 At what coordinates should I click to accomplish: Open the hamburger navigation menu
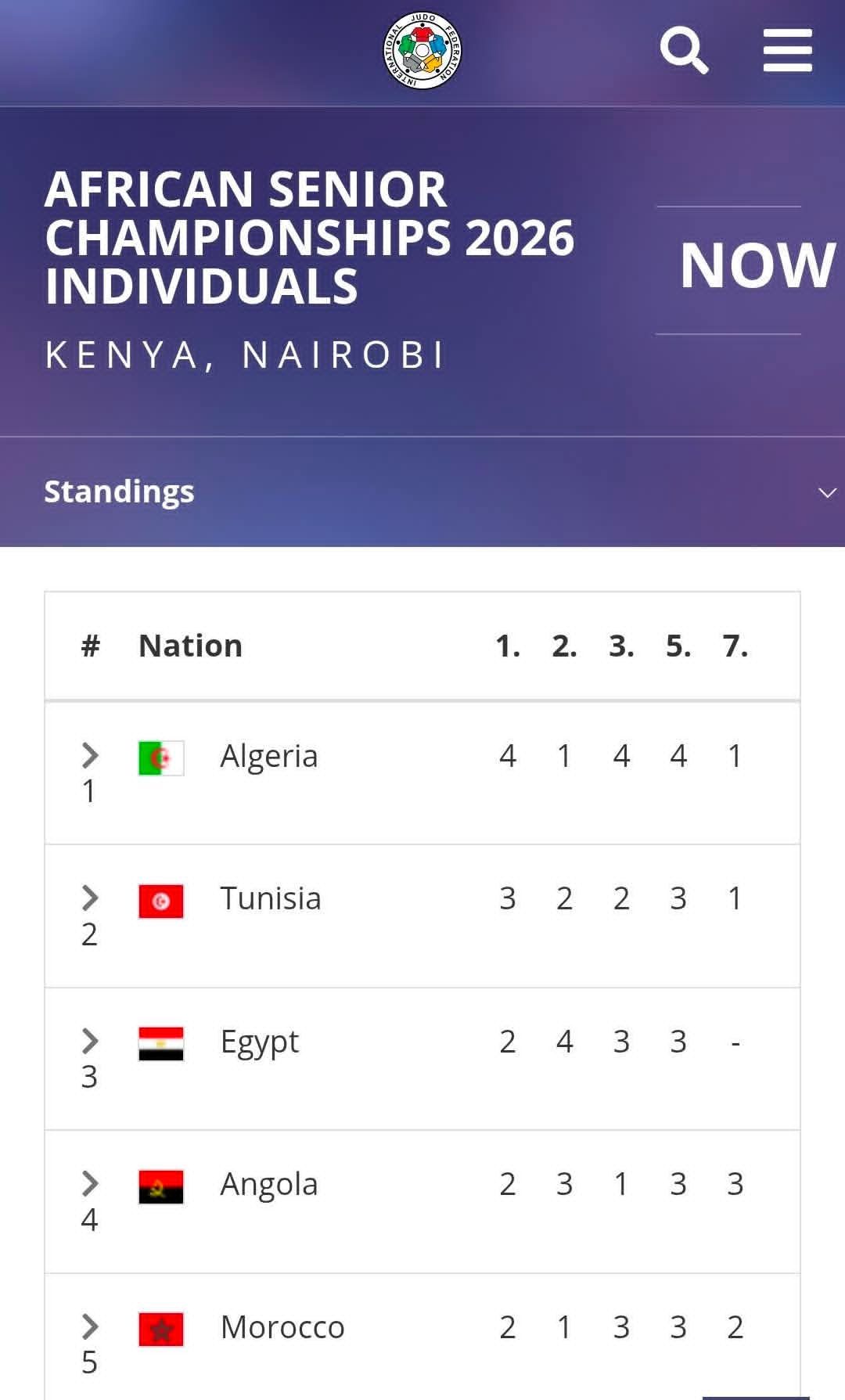click(x=787, y=49)
